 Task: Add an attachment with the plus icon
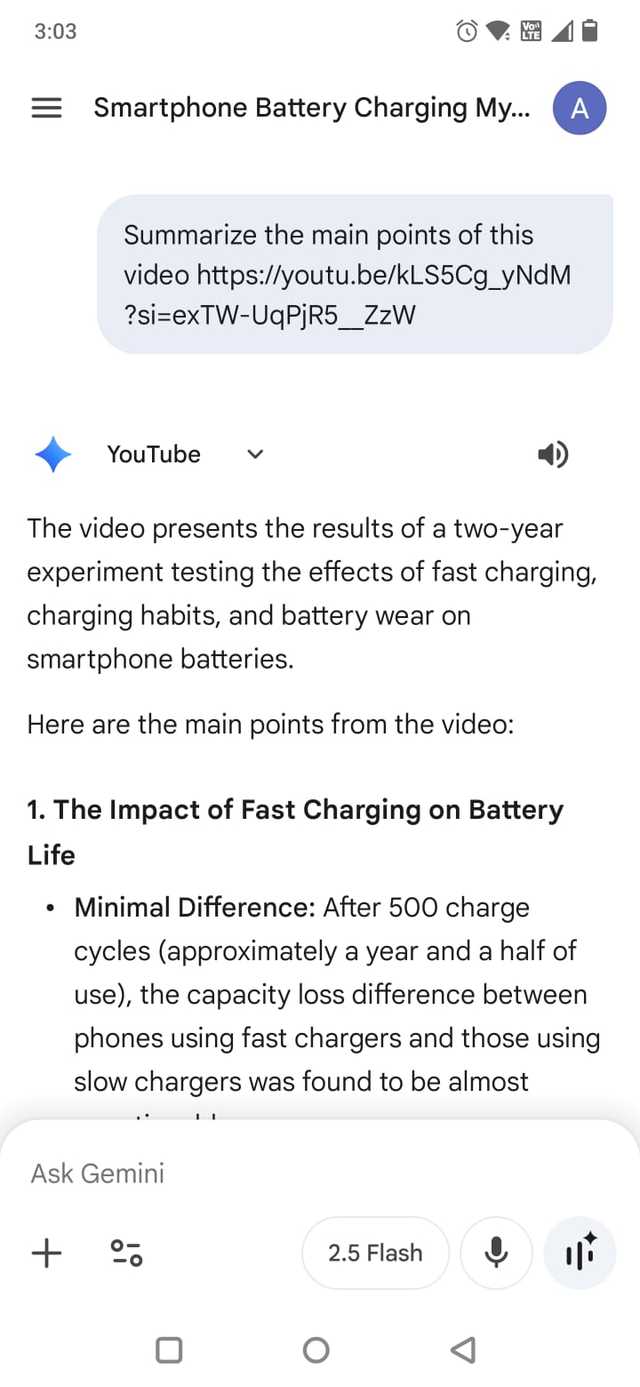point(47,1253)
